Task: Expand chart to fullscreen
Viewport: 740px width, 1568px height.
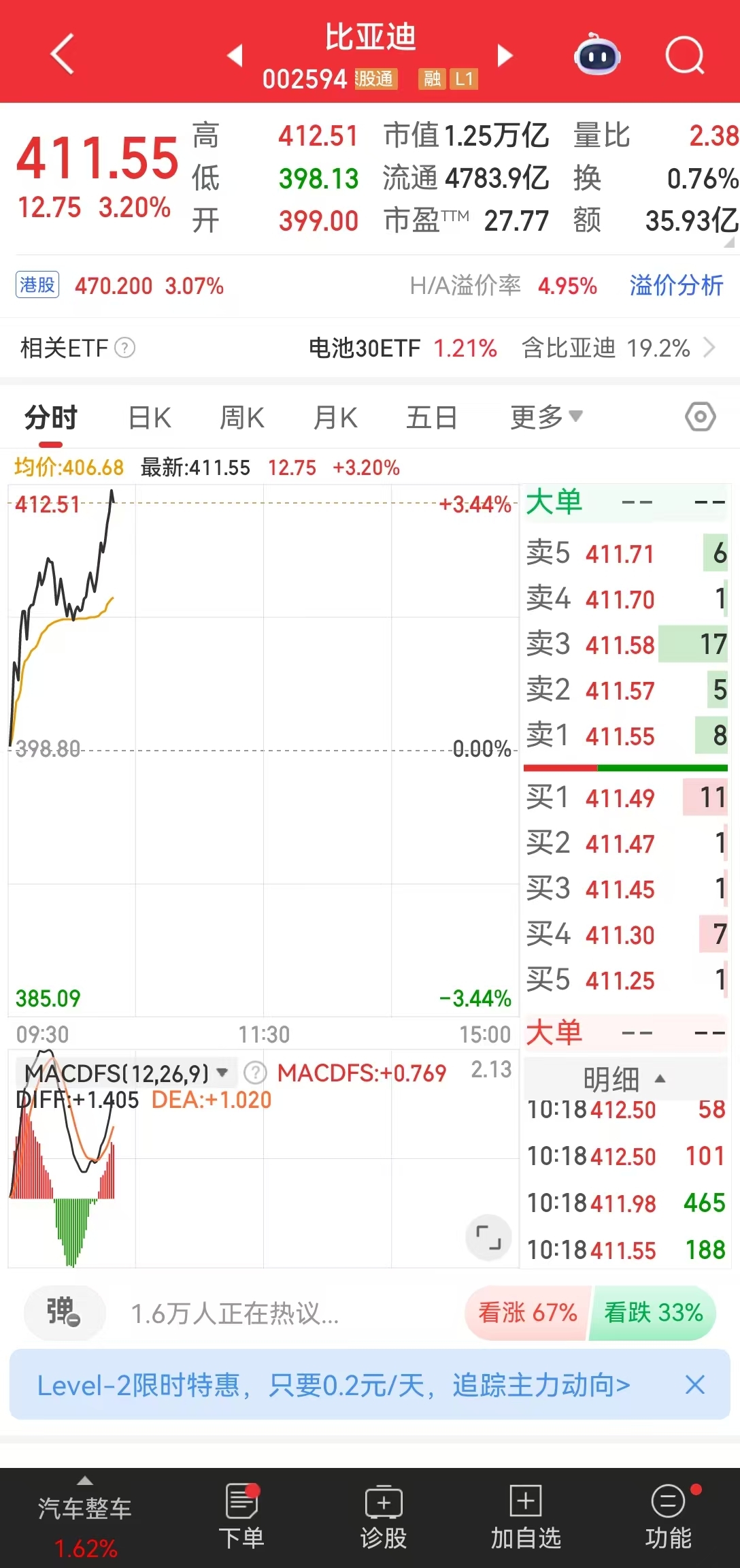Action: (x=488, y=1237)
